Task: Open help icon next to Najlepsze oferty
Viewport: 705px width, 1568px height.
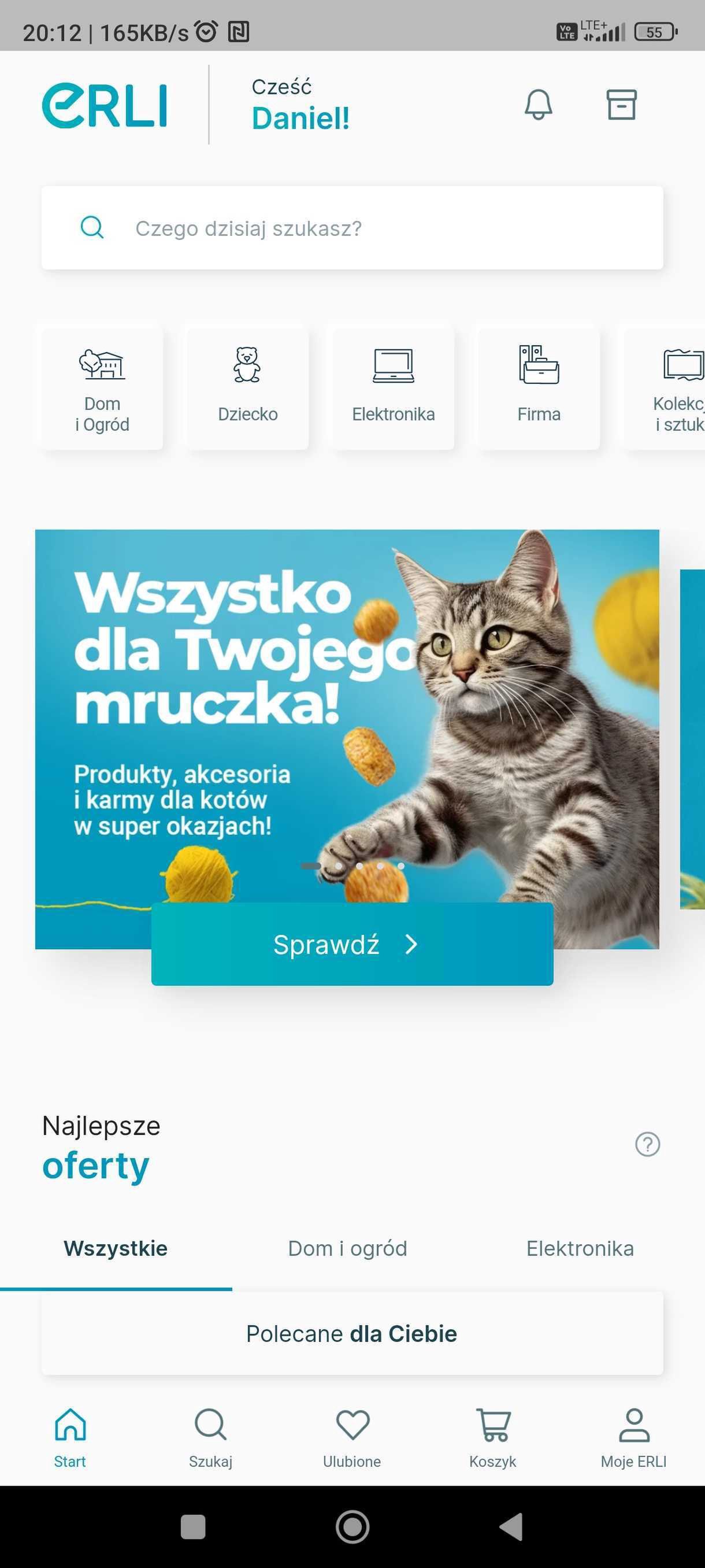Action: 647,1144
